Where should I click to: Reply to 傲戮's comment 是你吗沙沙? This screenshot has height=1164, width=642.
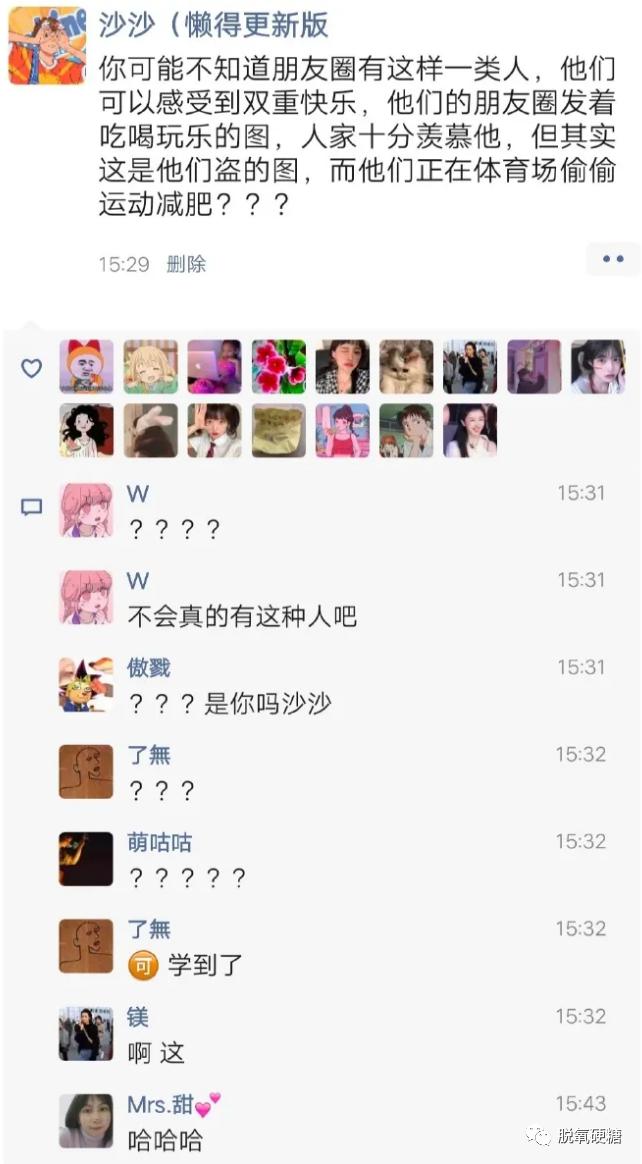point(229,704)
